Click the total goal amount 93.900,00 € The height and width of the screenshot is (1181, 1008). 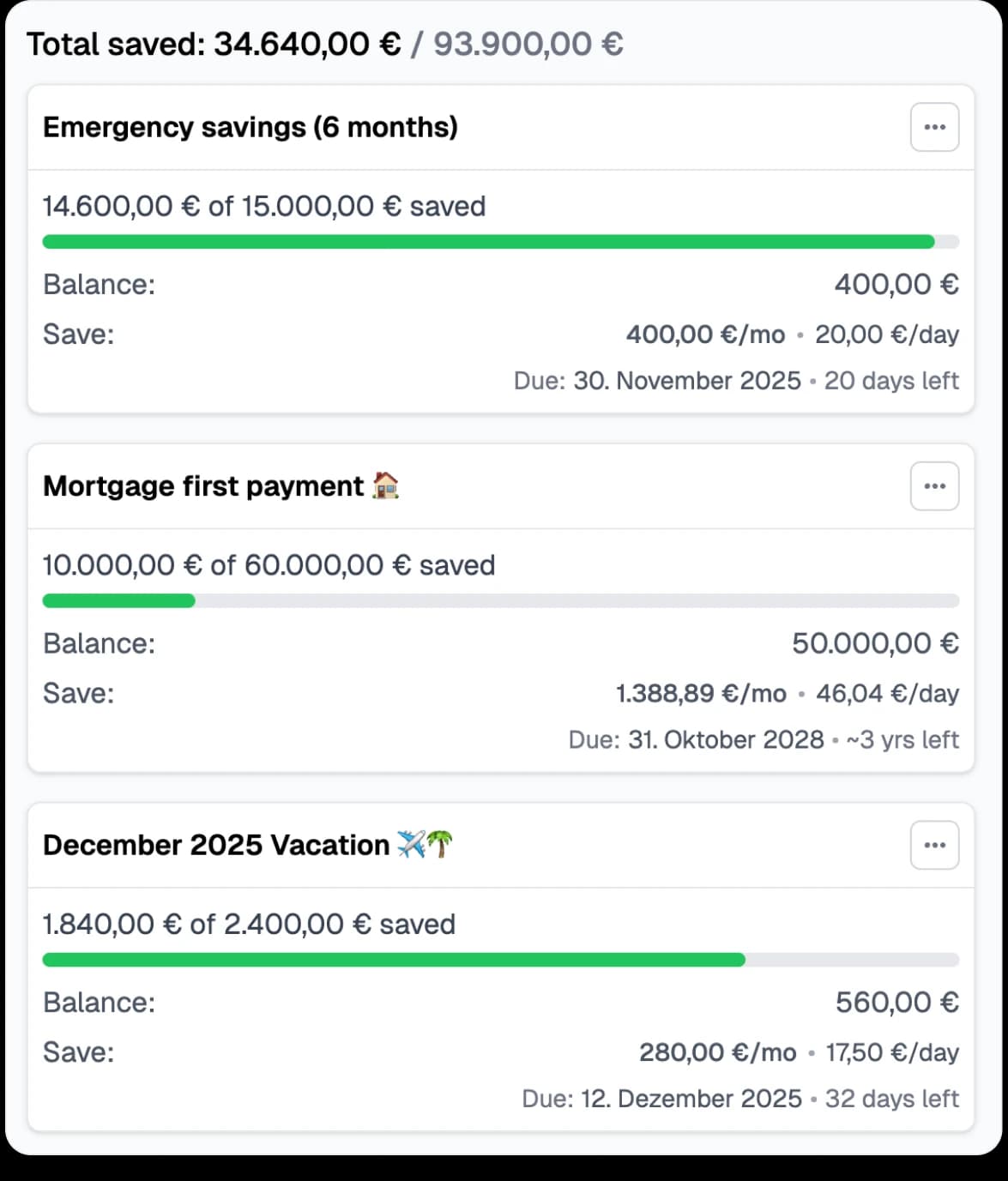coord(527,43)
